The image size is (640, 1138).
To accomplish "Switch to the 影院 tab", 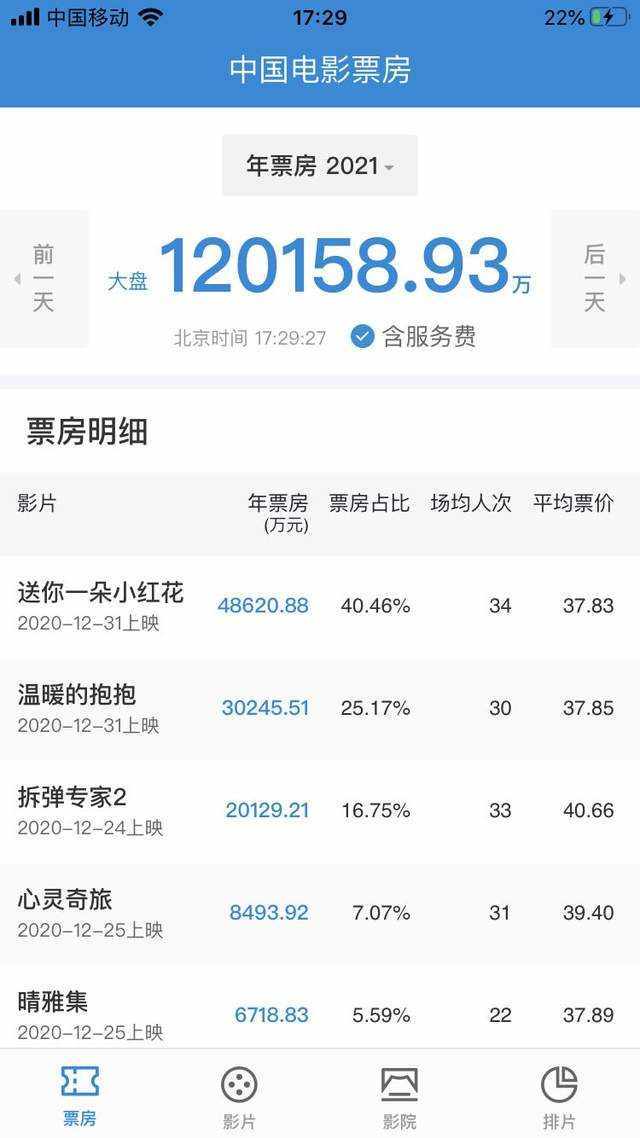I will point(400,1095).
